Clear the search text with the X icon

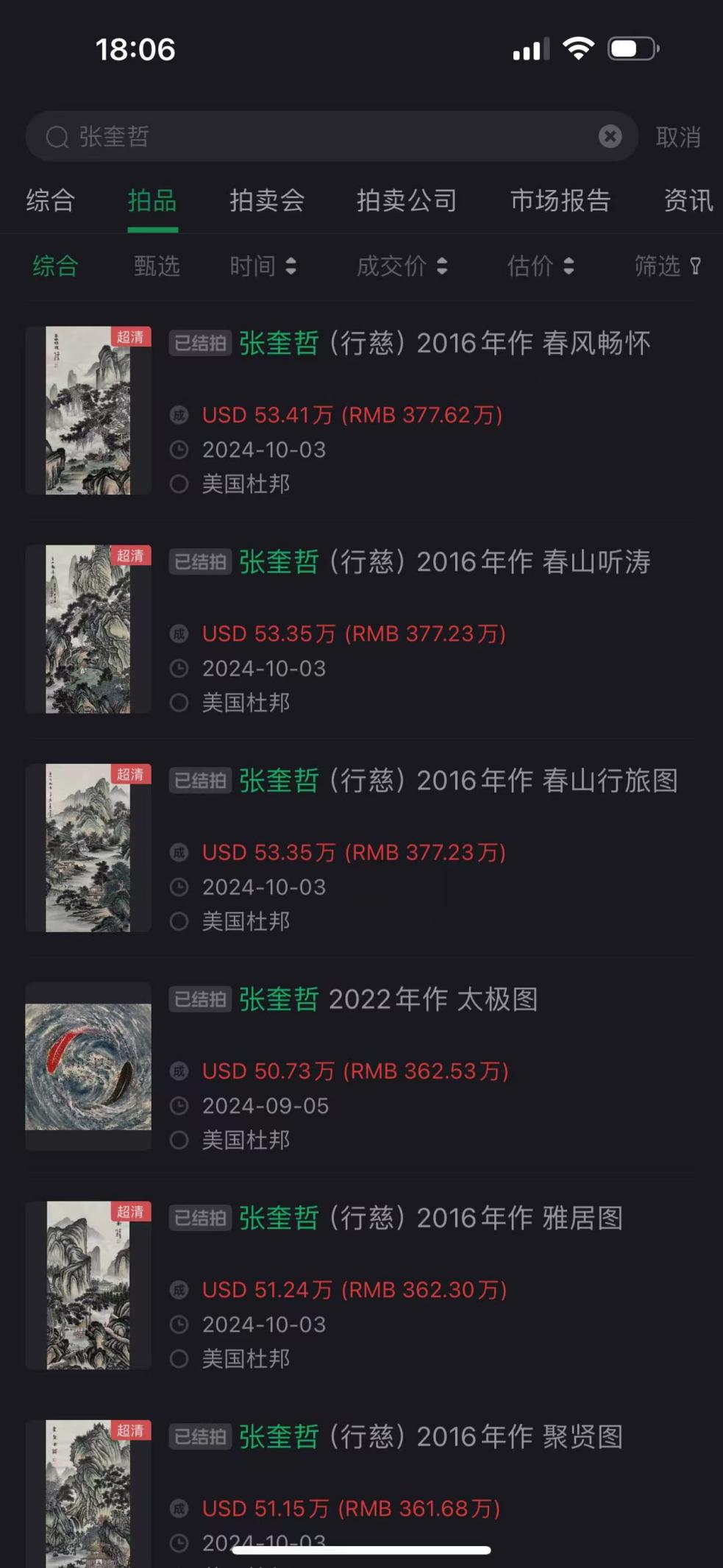[x=610, y=136]
